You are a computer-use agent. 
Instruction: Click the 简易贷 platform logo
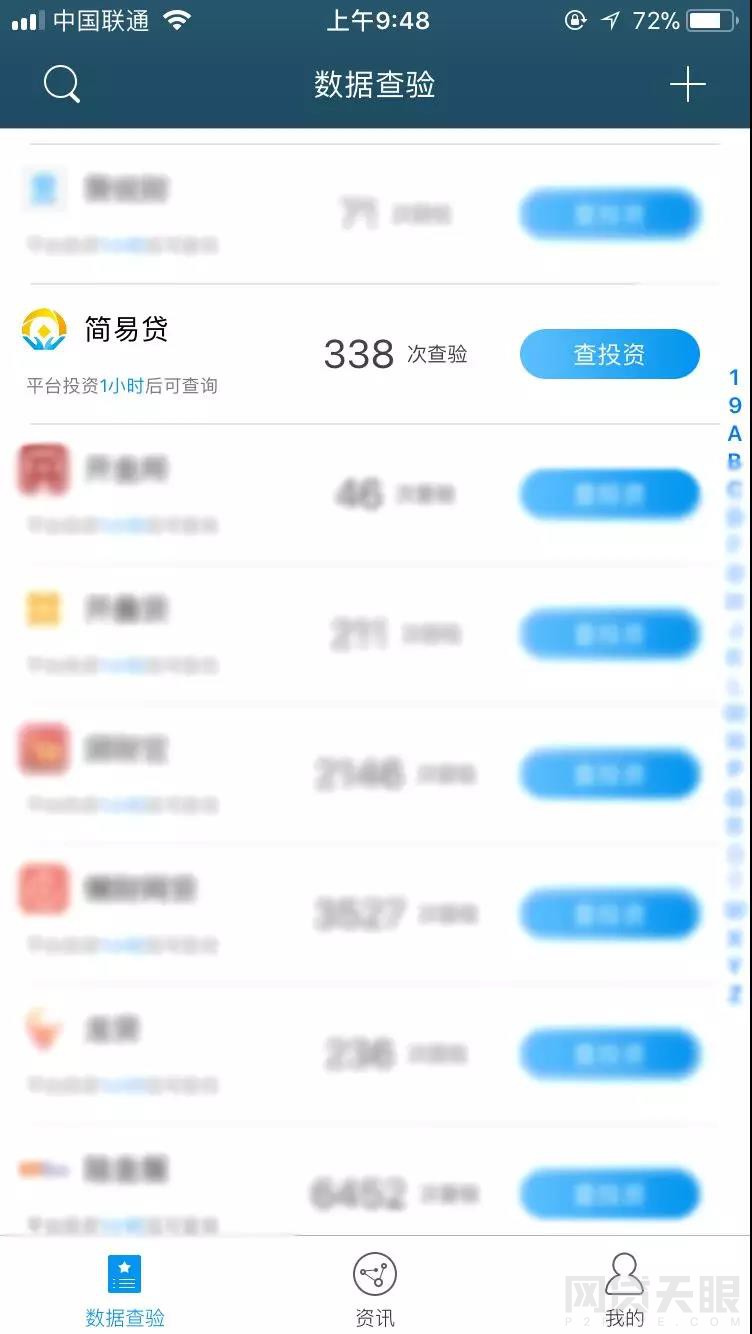point(41,330)
